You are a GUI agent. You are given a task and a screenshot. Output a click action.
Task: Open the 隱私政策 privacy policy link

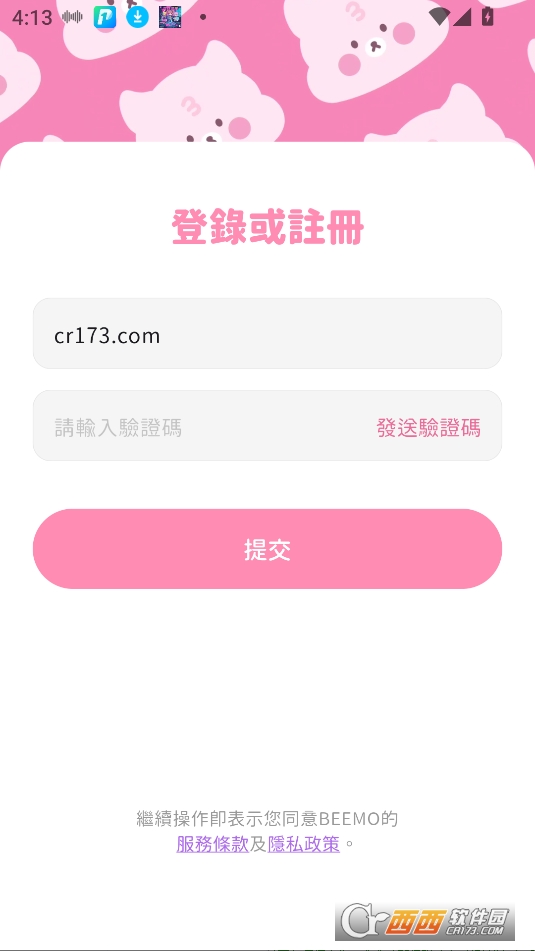303,844
